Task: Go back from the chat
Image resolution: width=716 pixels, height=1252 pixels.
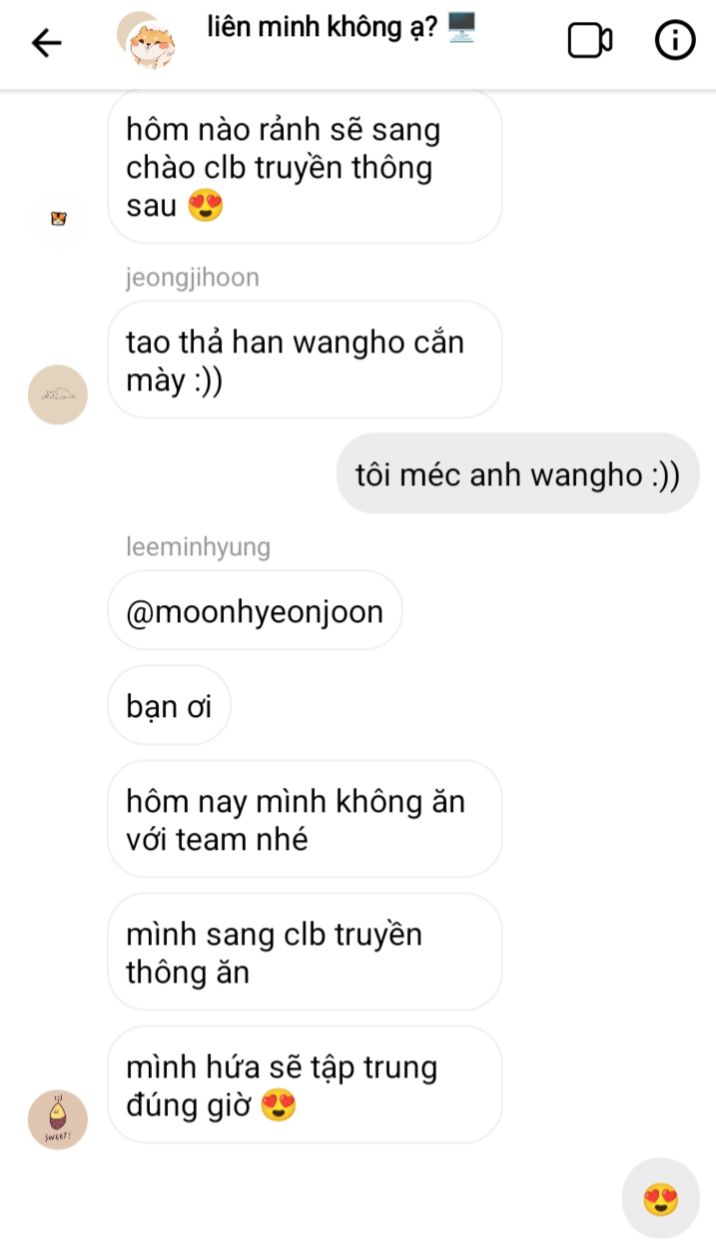Action: pyautogui.click(x=46, y=42)
